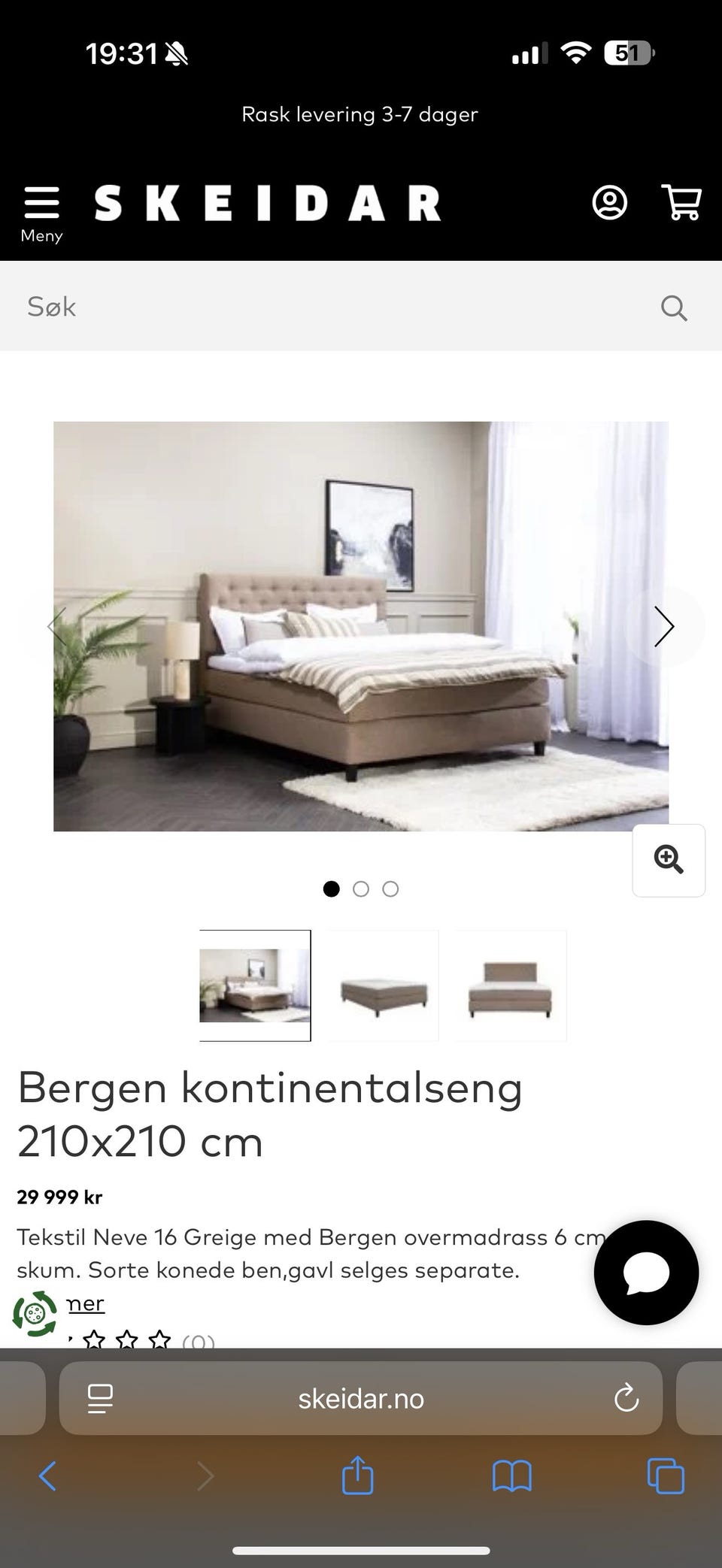Navigate back with the browser back arrow
Screen dimensions: 722x1568
point(48,1476)
